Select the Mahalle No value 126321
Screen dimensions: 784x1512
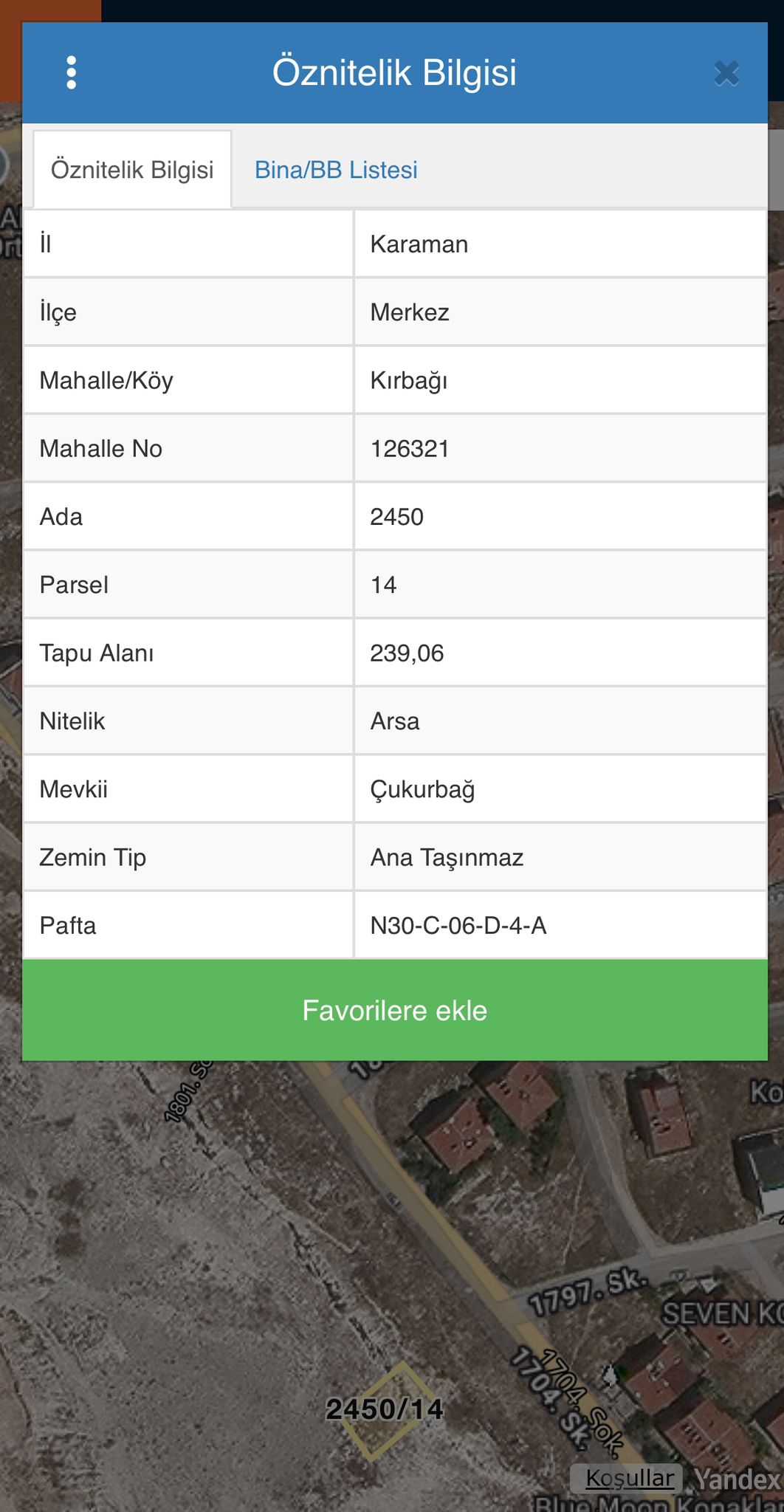[x=410, y=447]
